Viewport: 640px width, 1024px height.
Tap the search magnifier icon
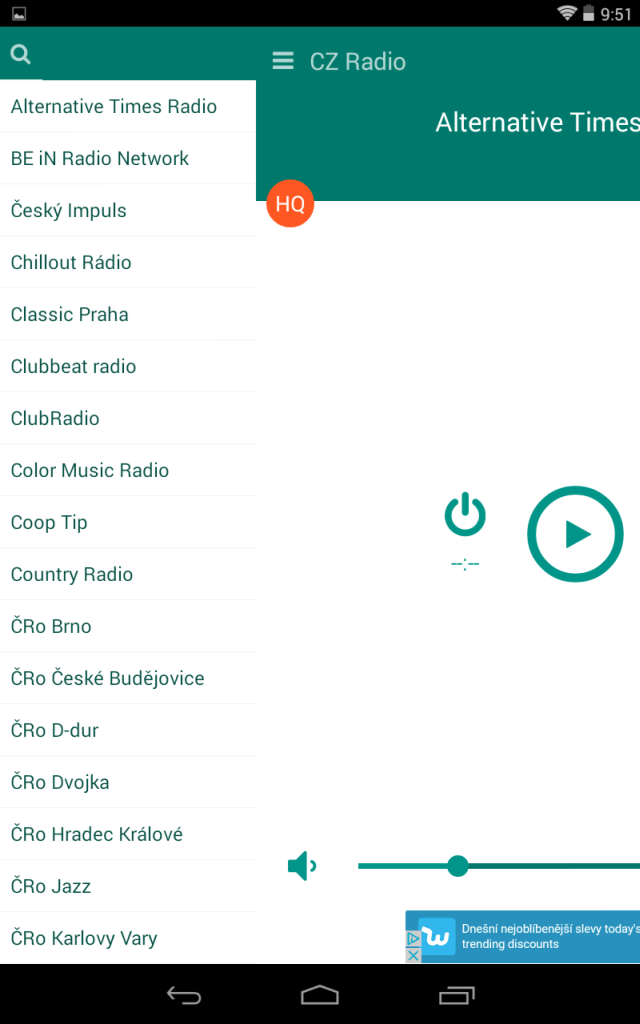(21, 54)
